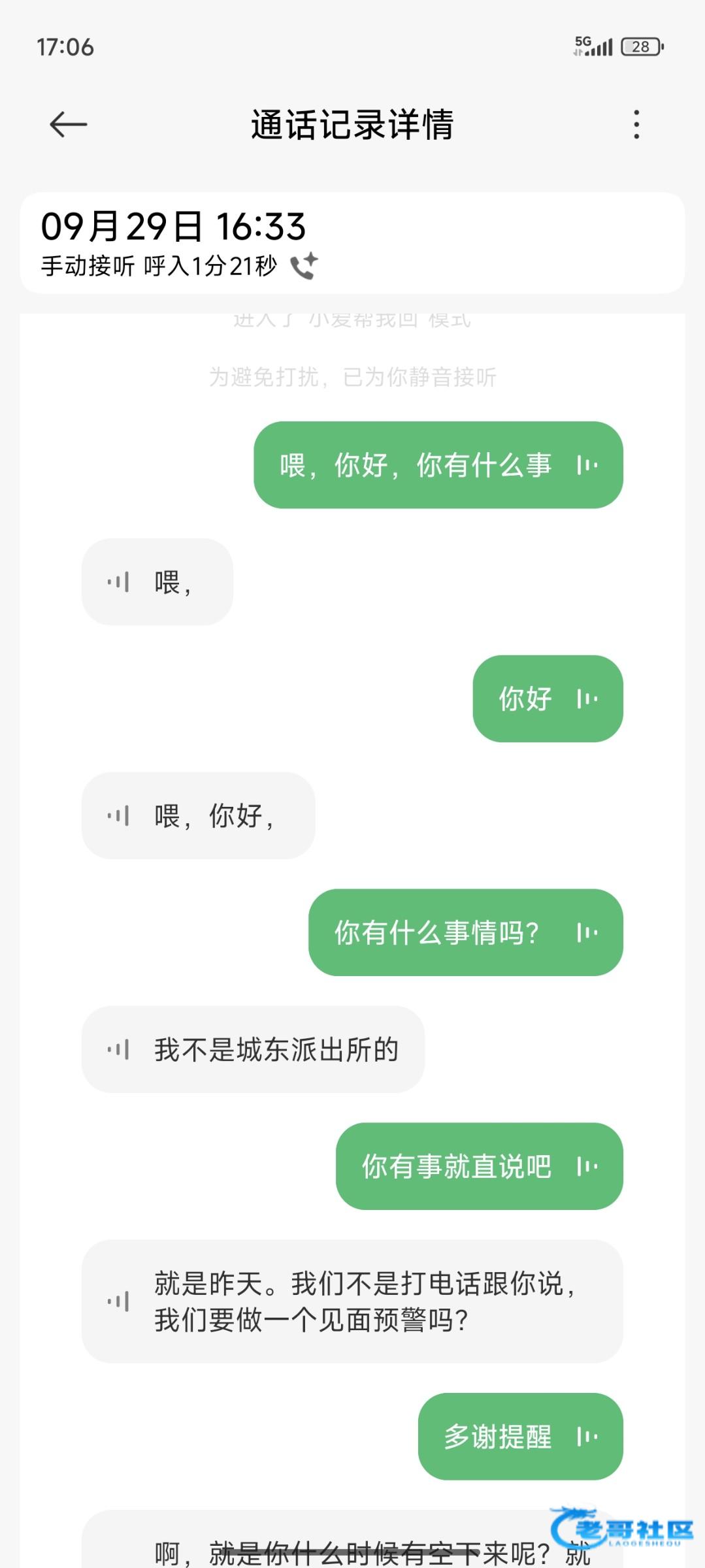The width and height of the screenshot is (705, 1568).
Task: Play the '我不是城东派出所的' voice message
Action: [x=118, y=1049]
